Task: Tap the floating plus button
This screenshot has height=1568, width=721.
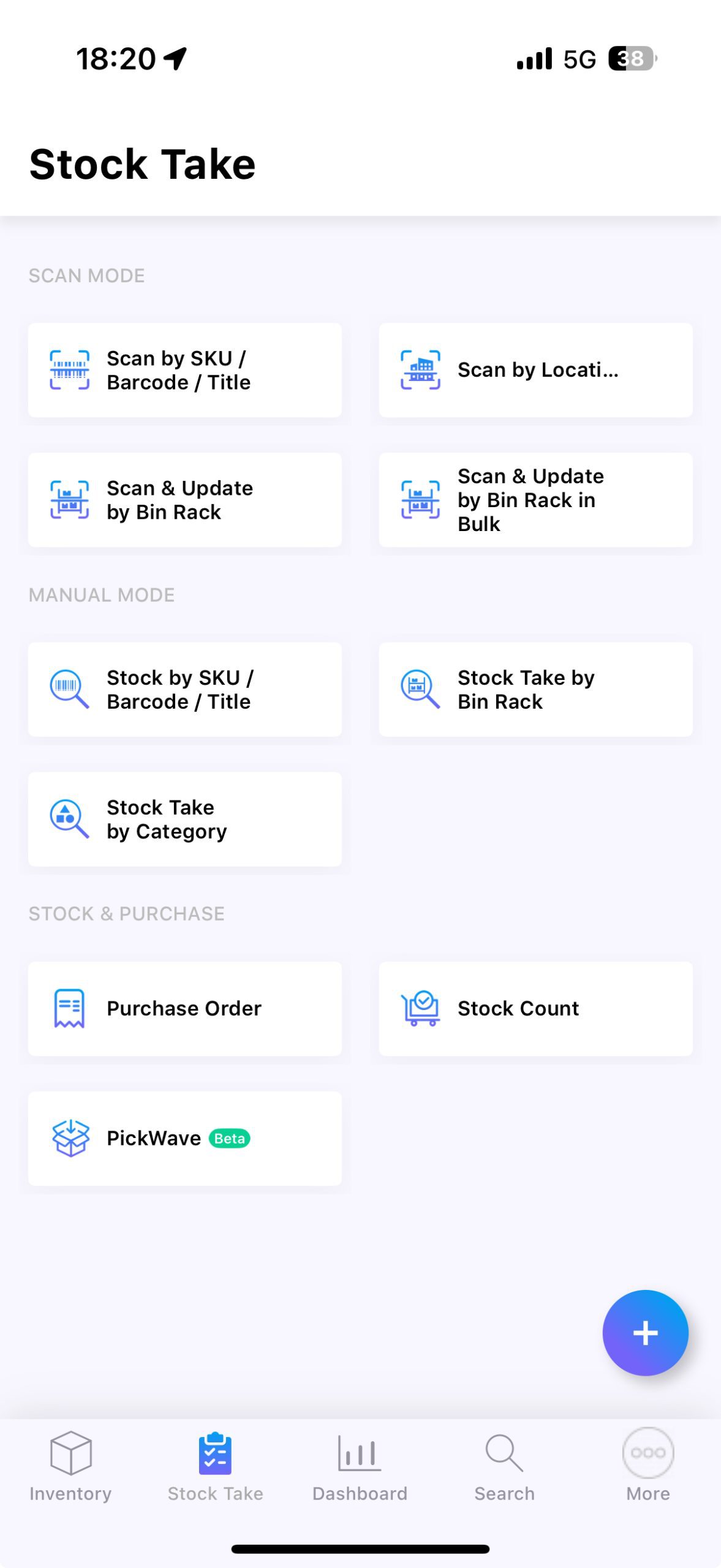Action: [645, 1333]
